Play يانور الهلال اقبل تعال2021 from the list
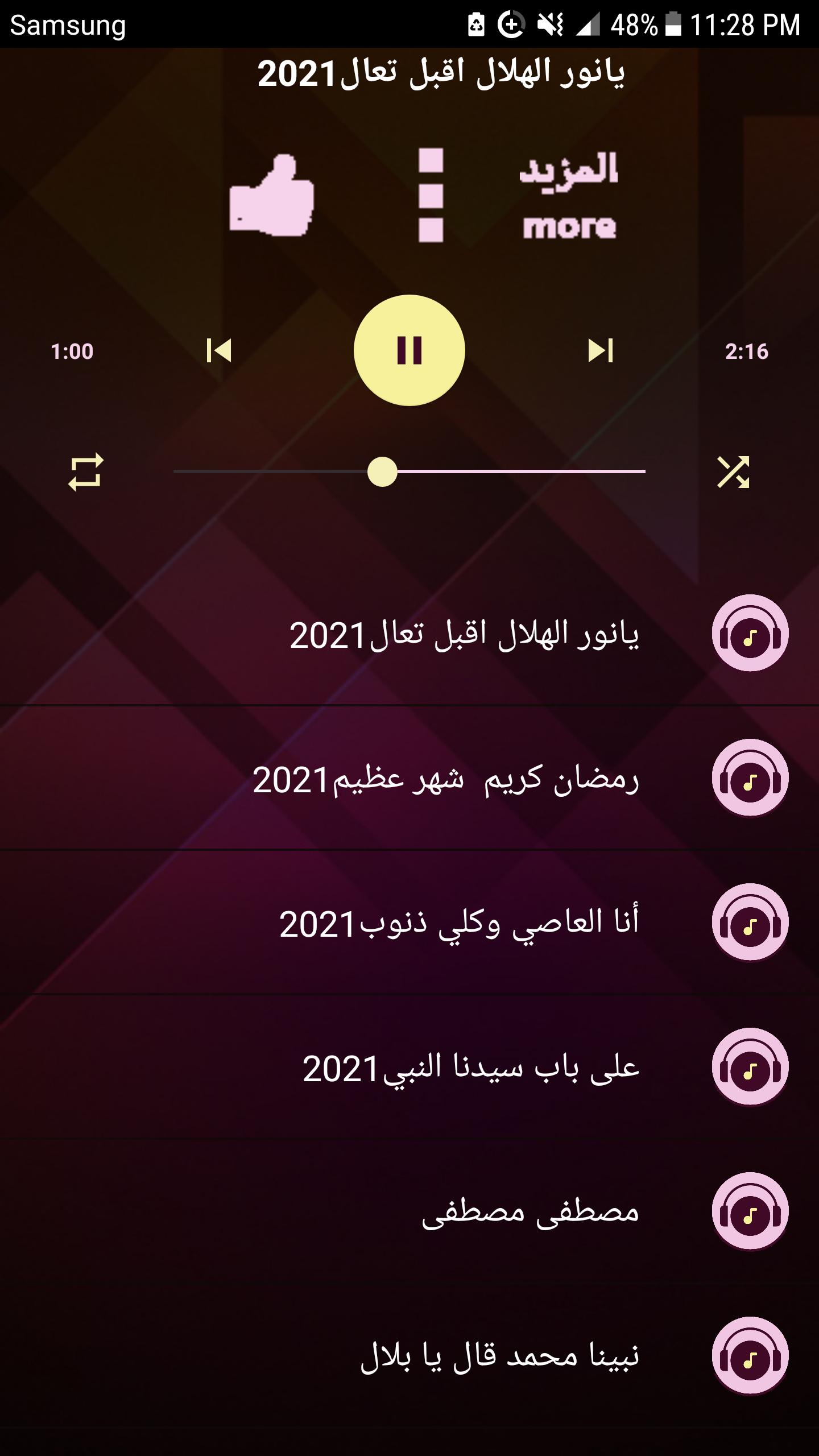The image size is (819, 1456). tap(464, 634)
